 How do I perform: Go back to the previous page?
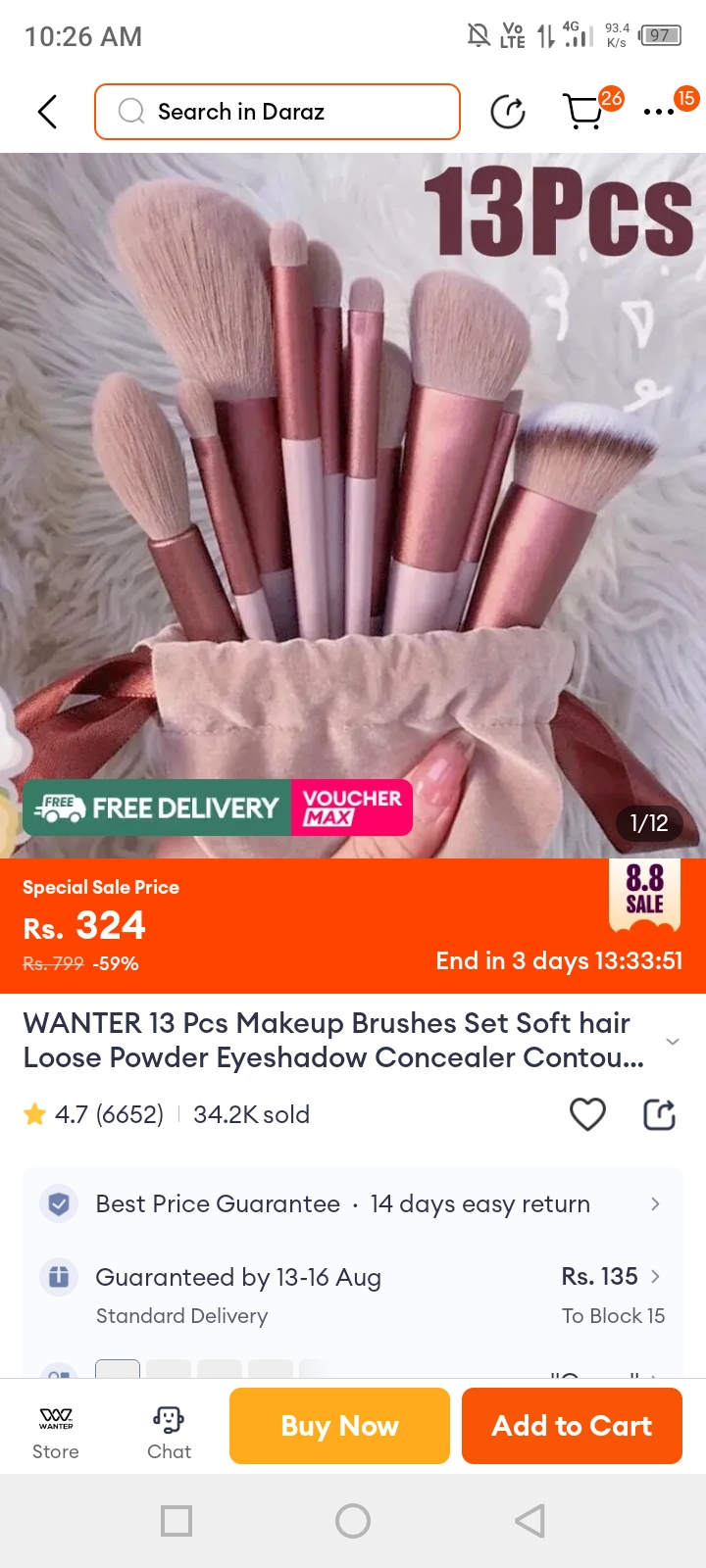47,112
